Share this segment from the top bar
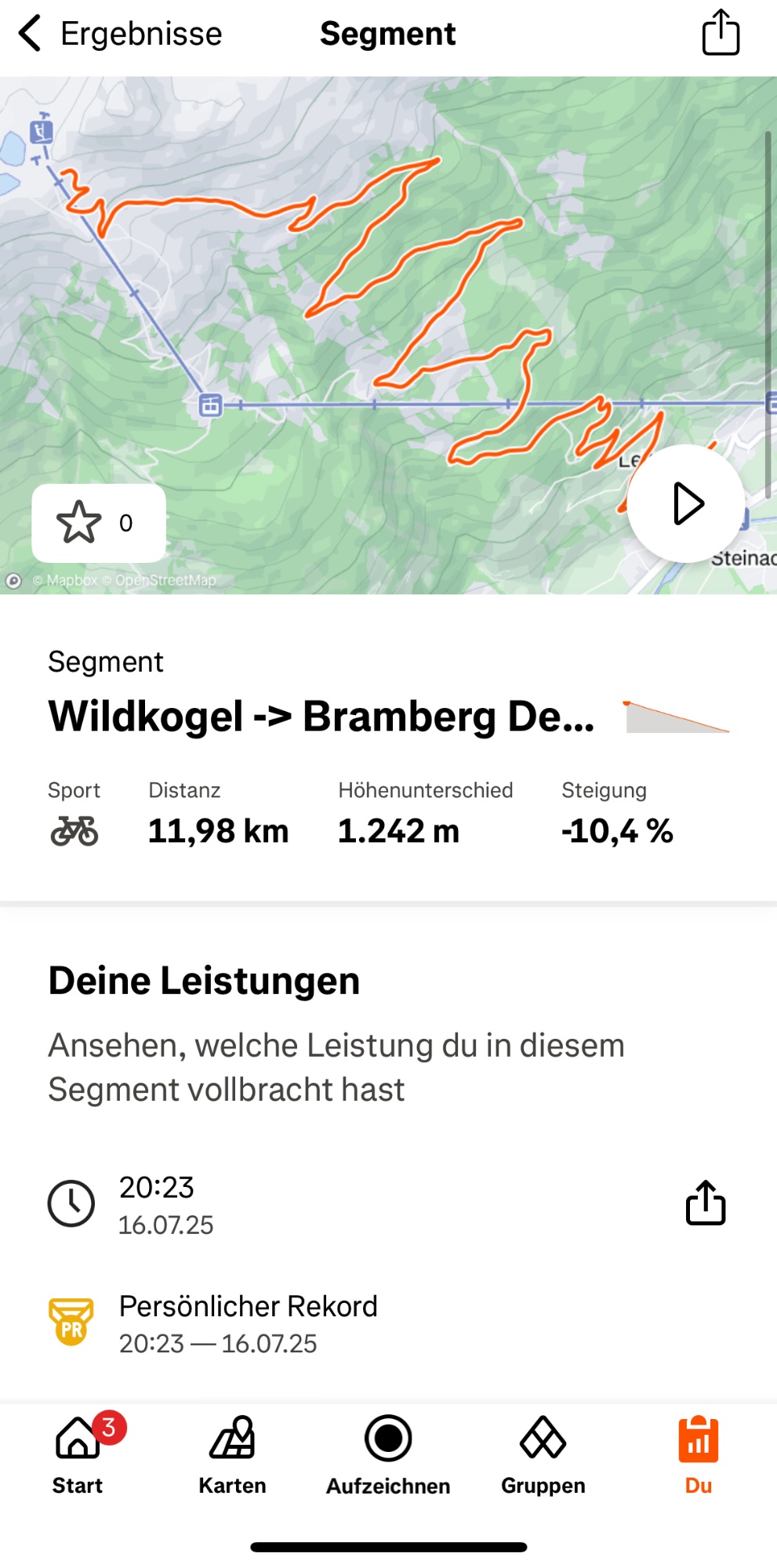The width and height of the screenshot is (777, 1568). pyautogui.click(x=720, y=34)
